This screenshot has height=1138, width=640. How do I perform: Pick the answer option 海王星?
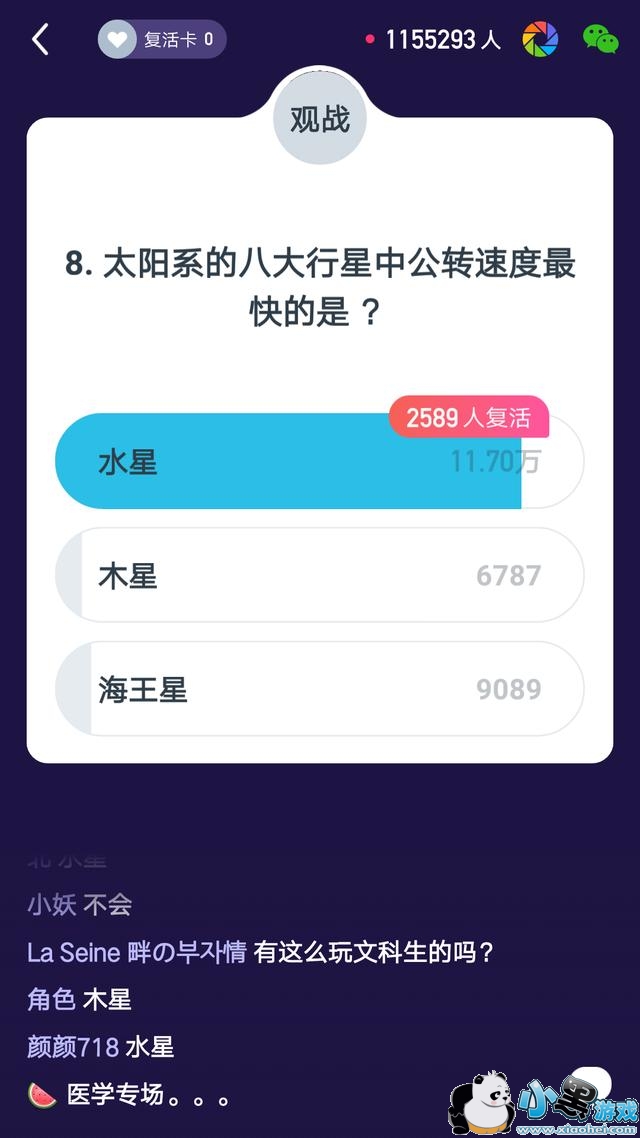[x=318, y=689]
